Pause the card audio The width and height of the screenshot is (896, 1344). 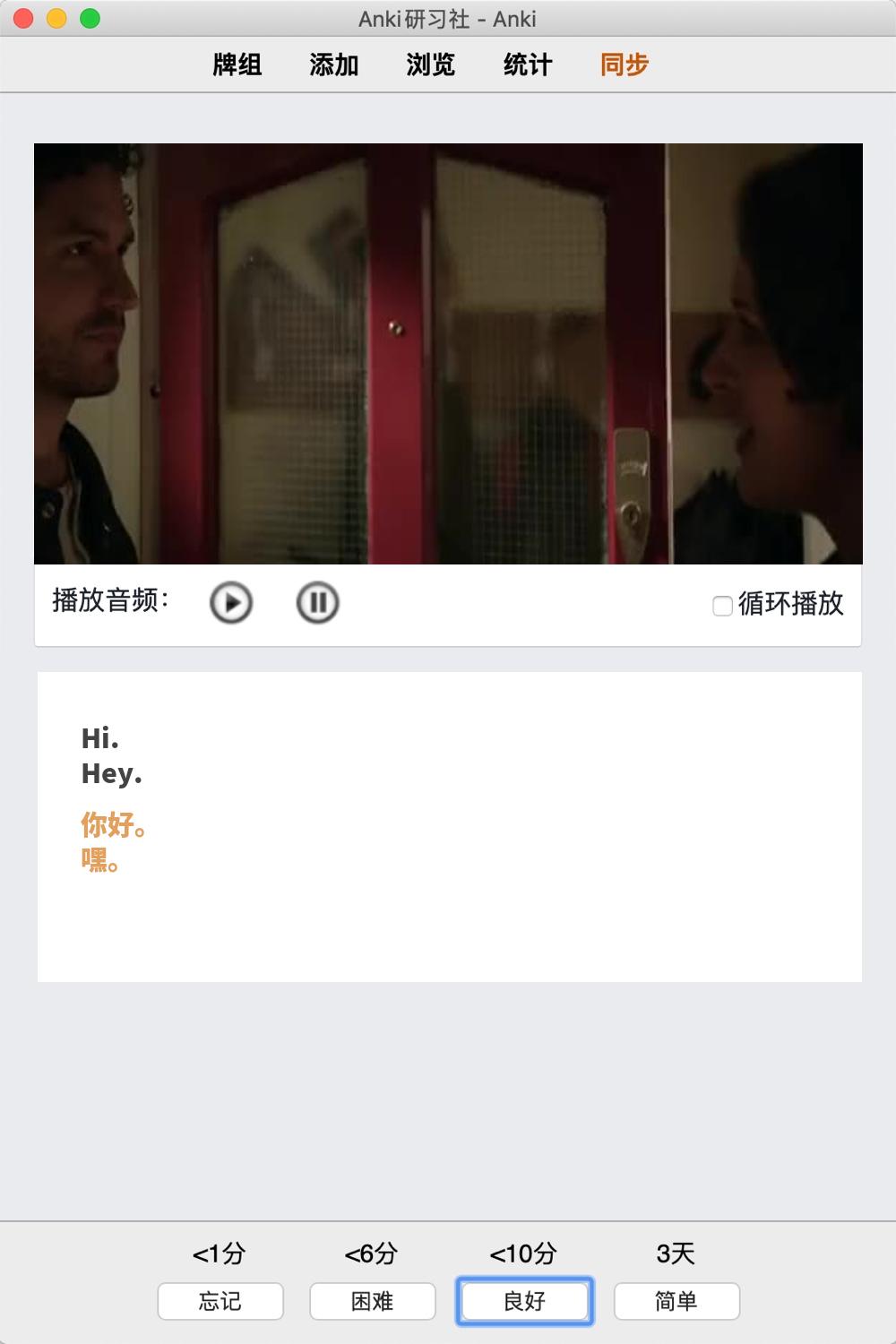318,603
